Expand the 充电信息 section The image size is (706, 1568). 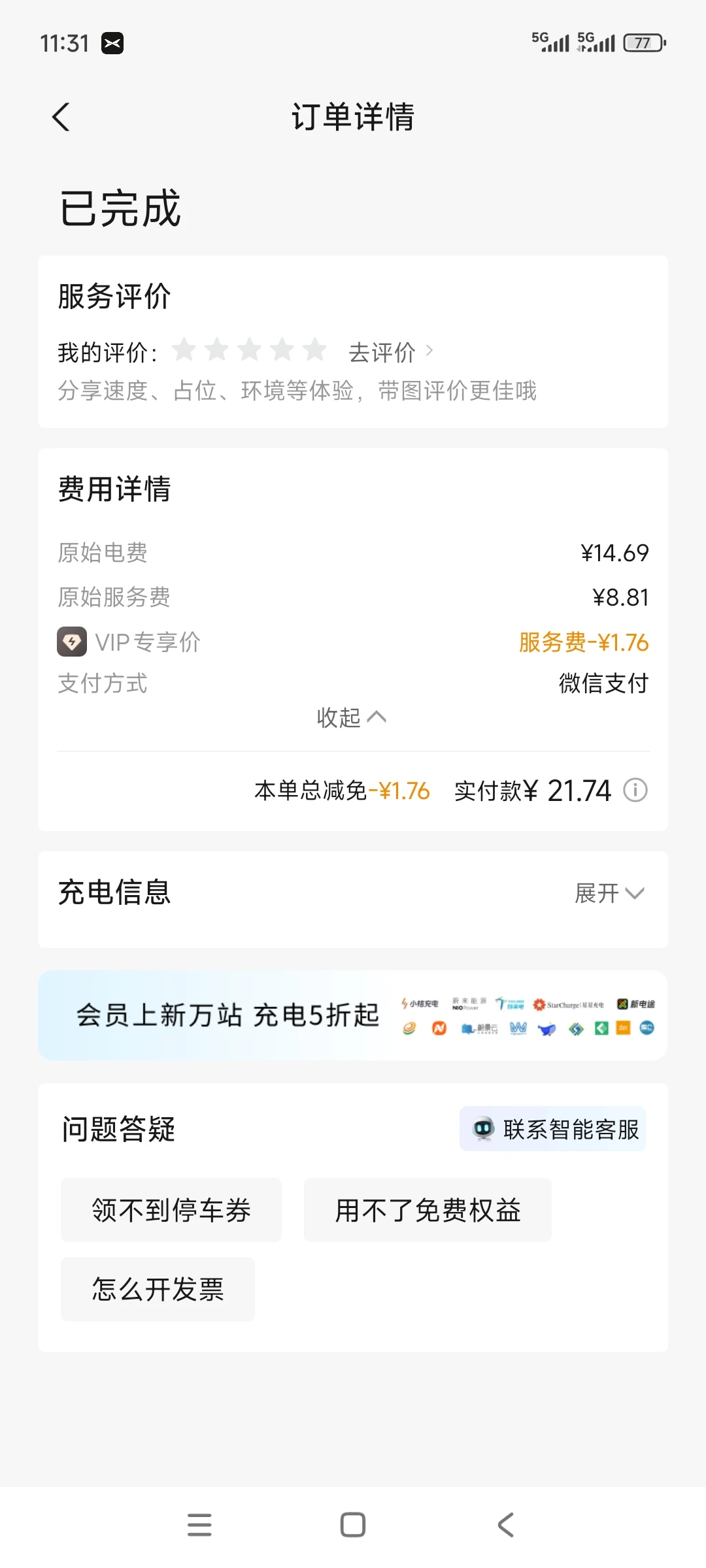[609, 893]
